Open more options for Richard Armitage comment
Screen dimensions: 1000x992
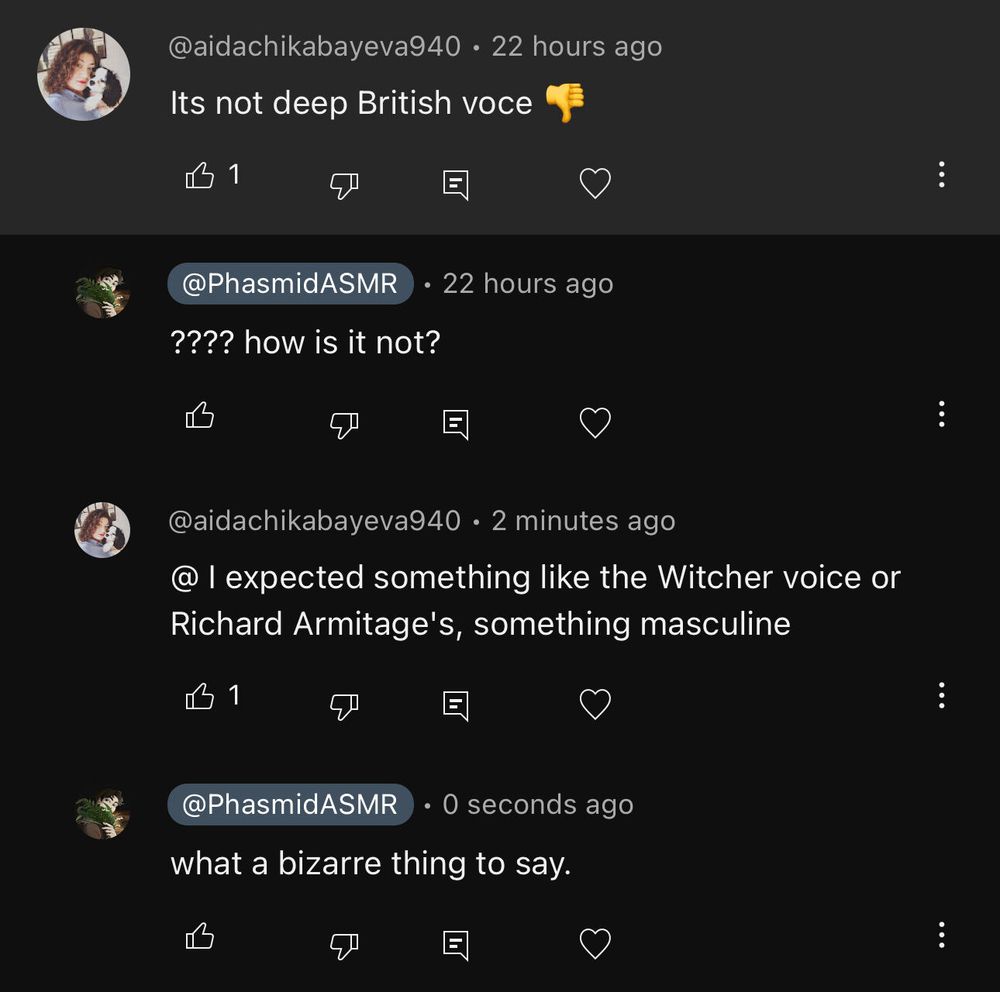click(x=941, y=695)
